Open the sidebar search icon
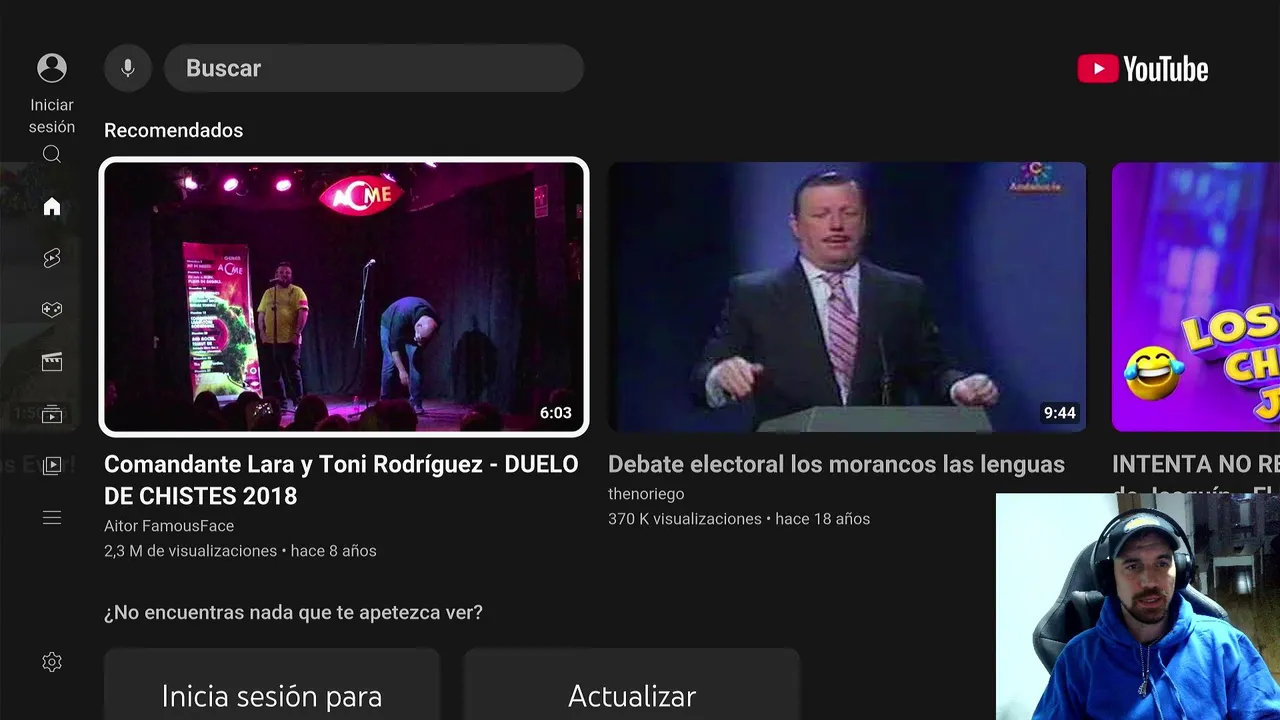1280x720 pixels. [x=52, y=154]
